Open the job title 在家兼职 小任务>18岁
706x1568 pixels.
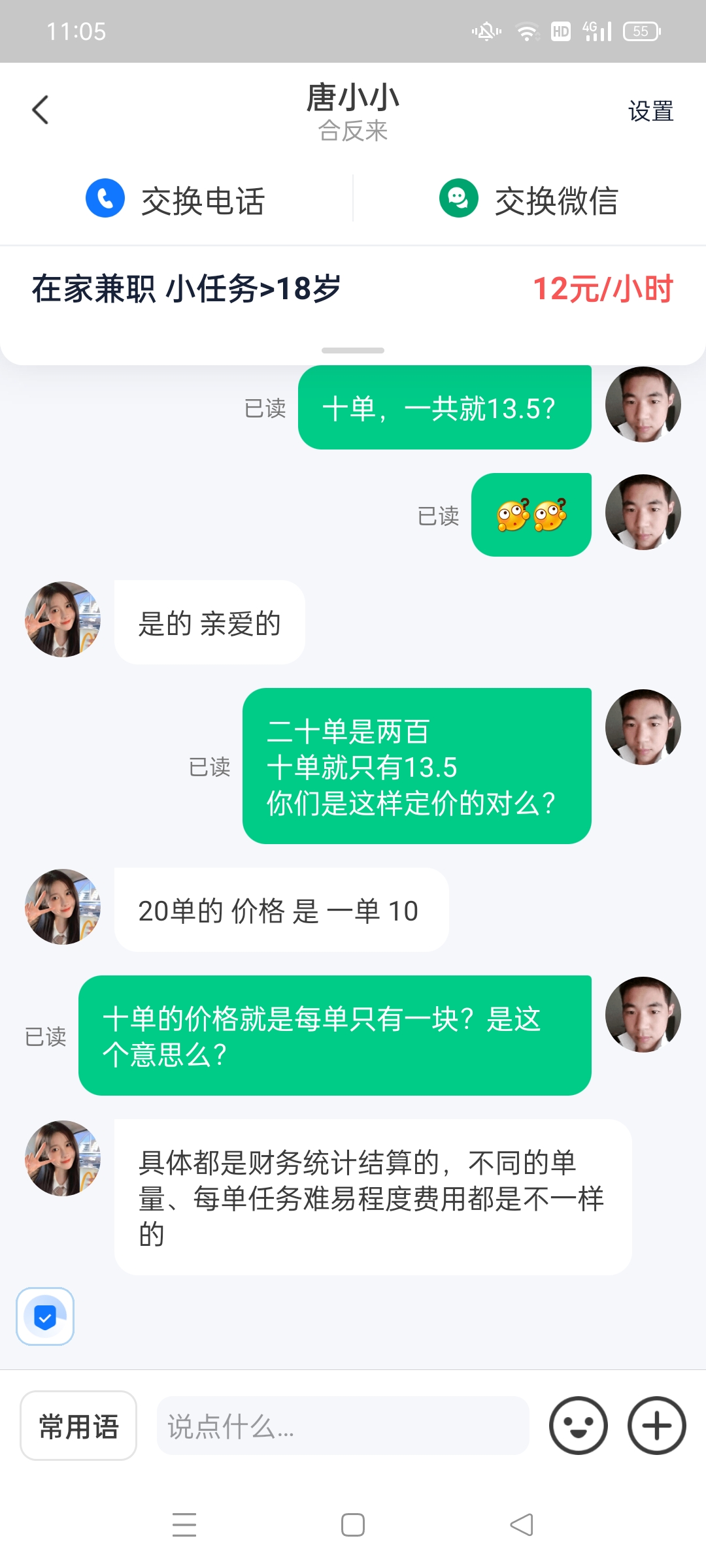tap(185, 287)
